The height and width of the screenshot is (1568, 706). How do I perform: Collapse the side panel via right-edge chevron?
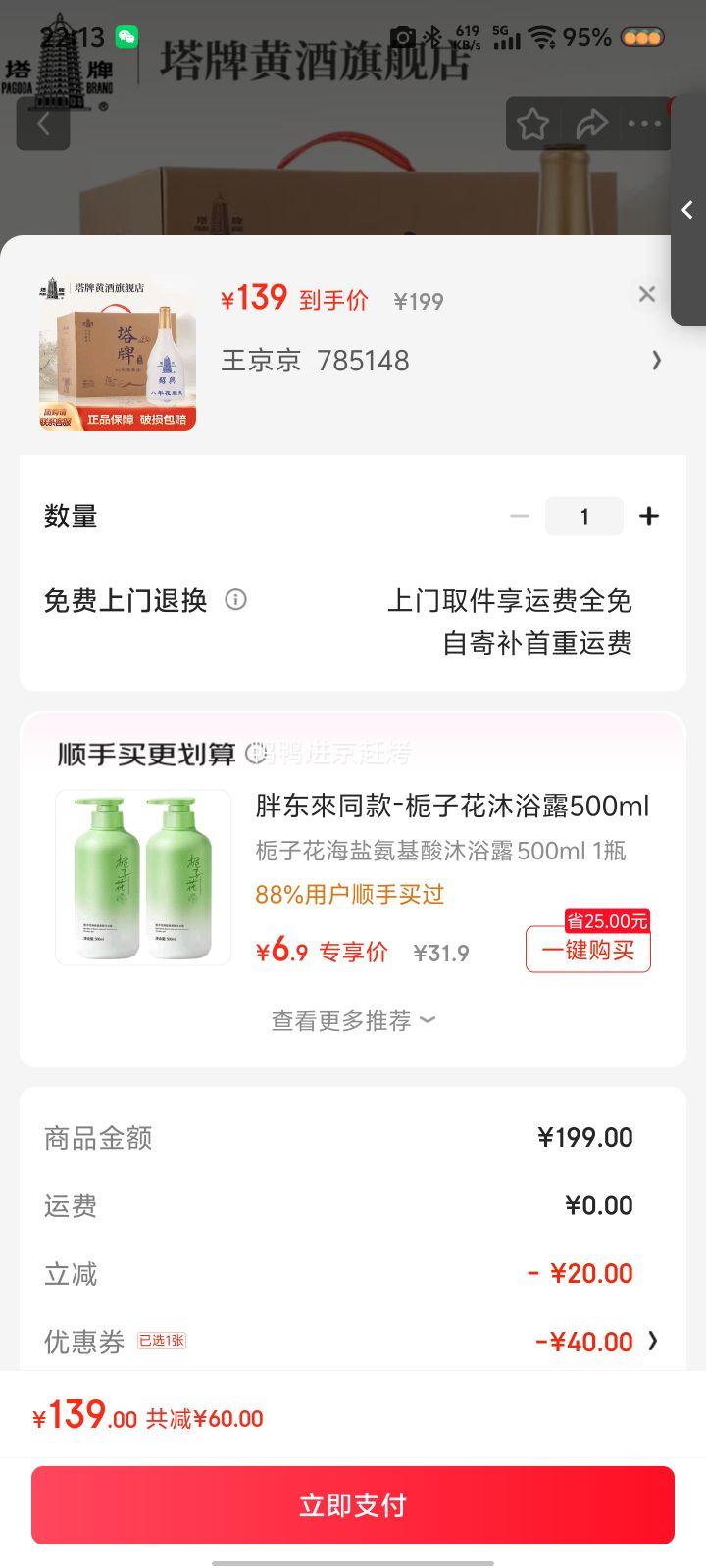click(x=687, y=210)
